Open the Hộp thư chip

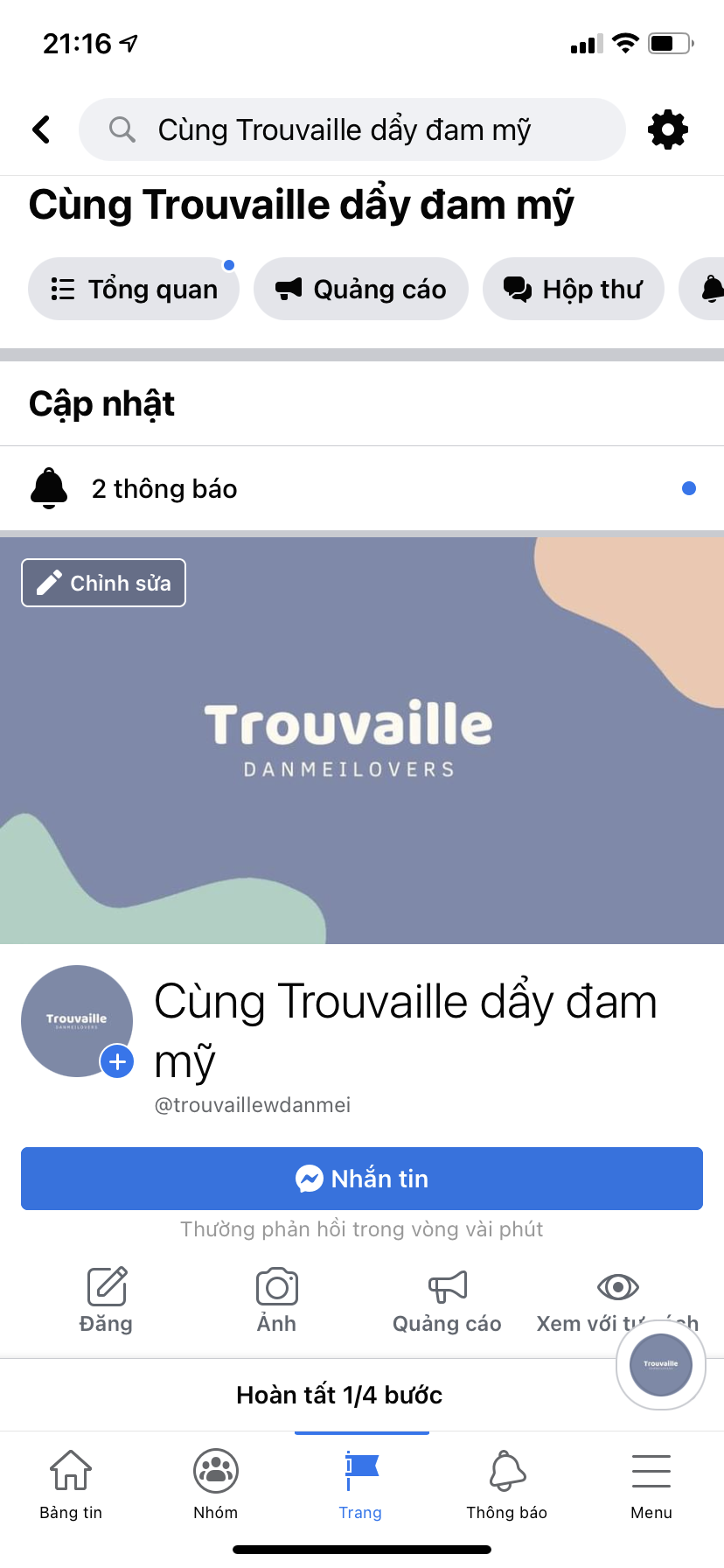pyautogui.click(x=573, y=289)
